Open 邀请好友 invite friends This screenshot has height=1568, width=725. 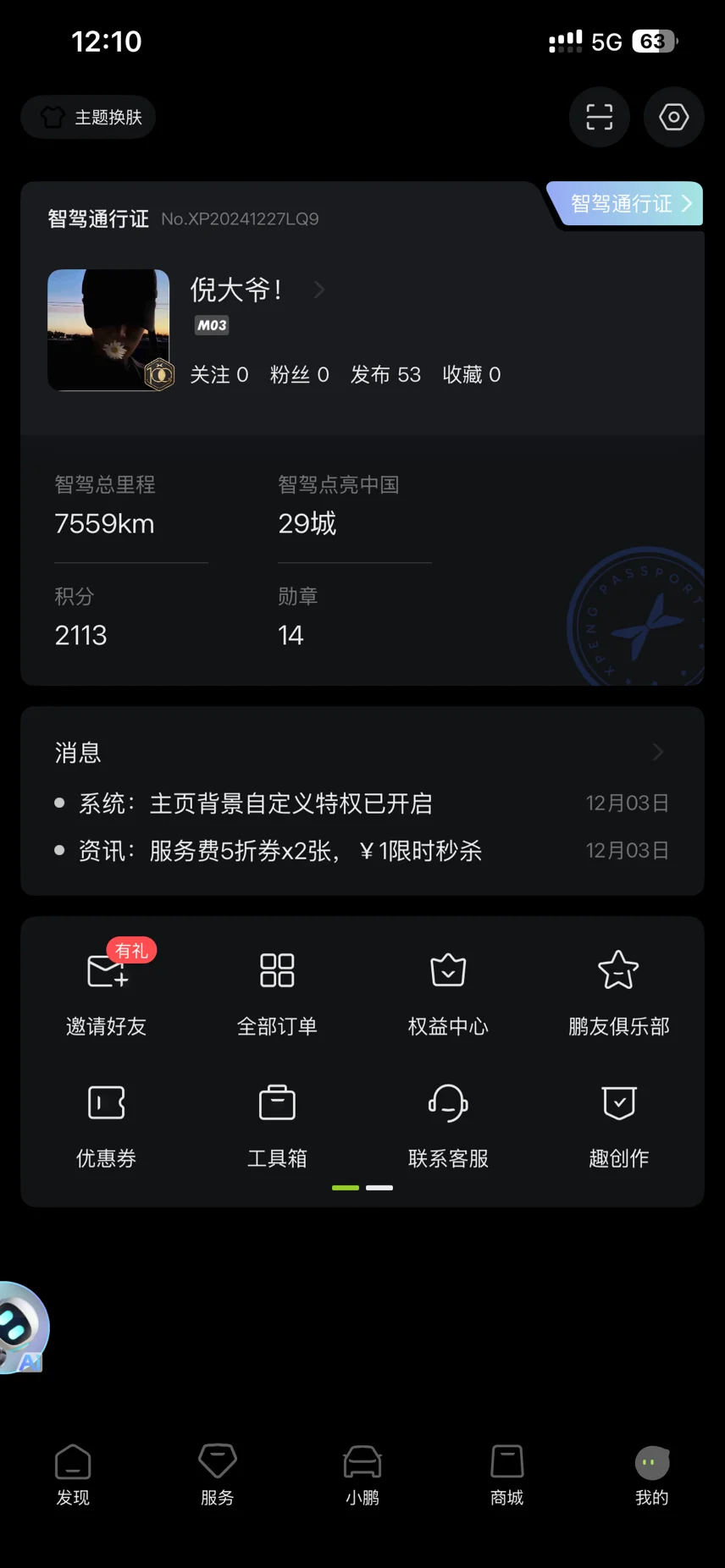coord(107,988)
